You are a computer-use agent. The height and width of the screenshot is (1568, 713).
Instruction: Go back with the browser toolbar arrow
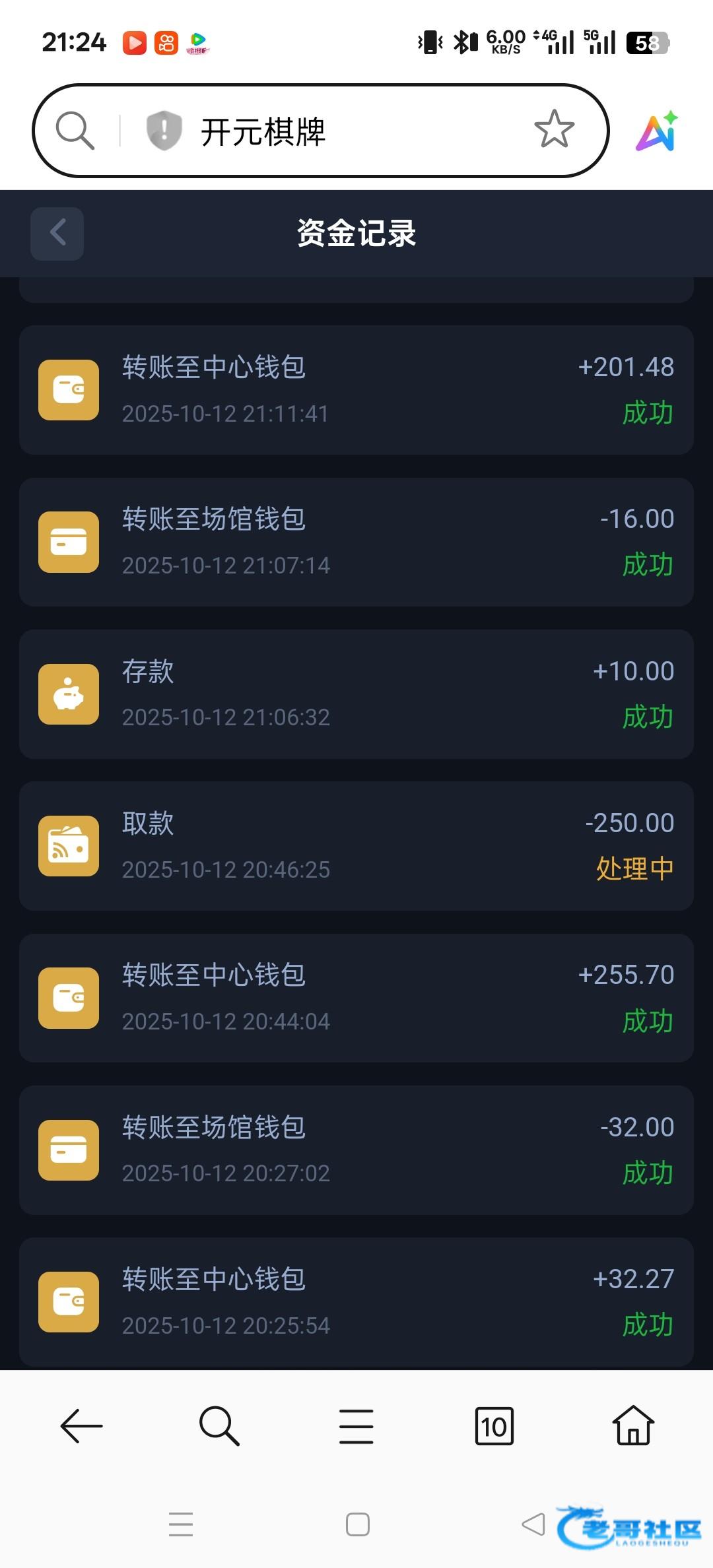click(x=81, y=1426)
